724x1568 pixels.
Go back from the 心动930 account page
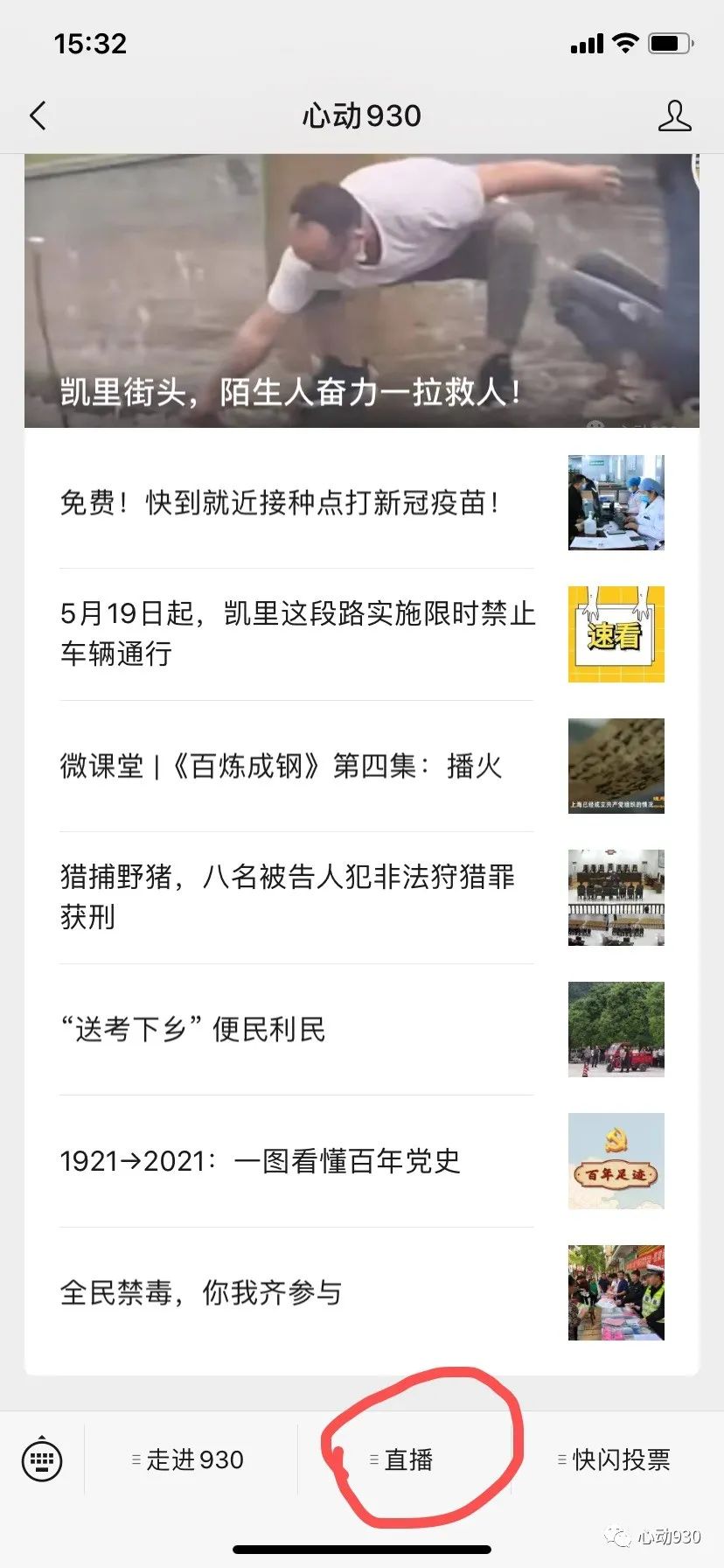[38, 115]
